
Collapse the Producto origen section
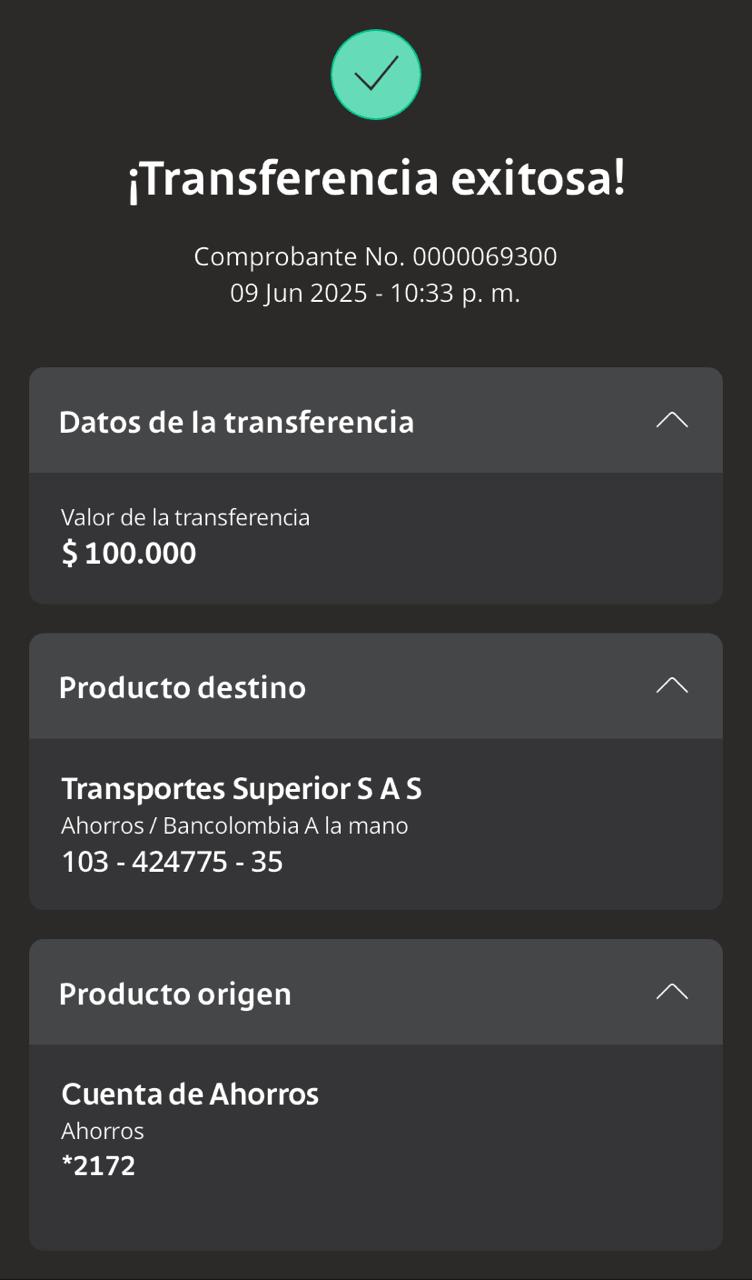(x=672, y=992)
